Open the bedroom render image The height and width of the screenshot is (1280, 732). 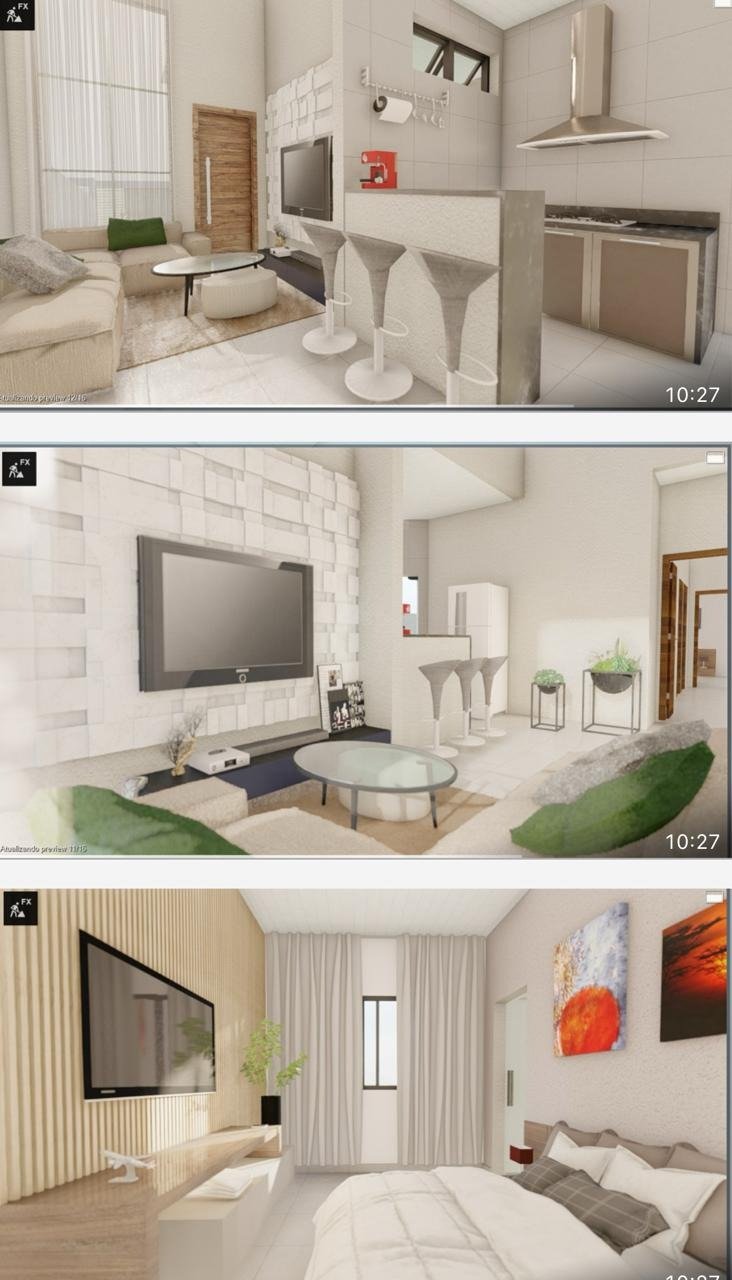(x=366, y=1085)
